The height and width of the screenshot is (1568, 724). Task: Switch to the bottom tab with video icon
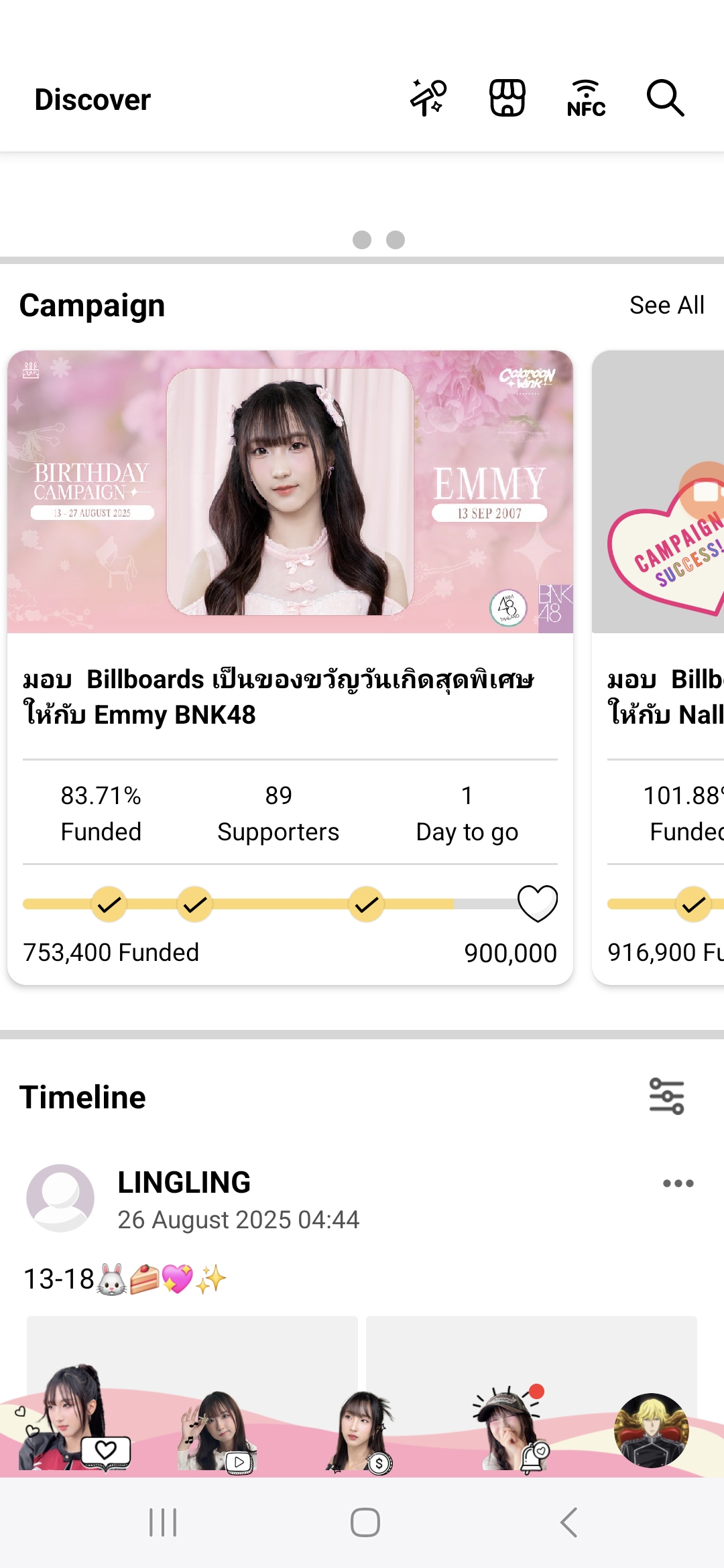point(217,1431)
